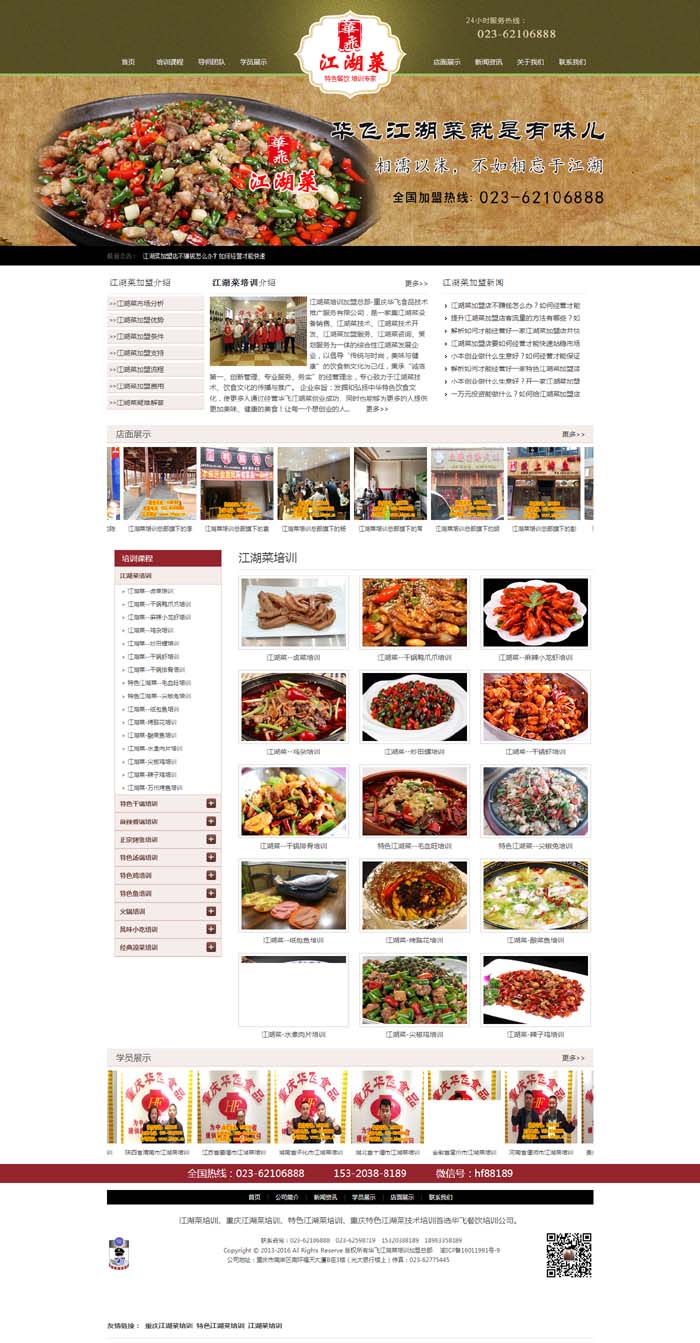This screenshot has width=700, height=1343.
Task: Open 培训课程 in the top navigation
Action: point(170,62)
